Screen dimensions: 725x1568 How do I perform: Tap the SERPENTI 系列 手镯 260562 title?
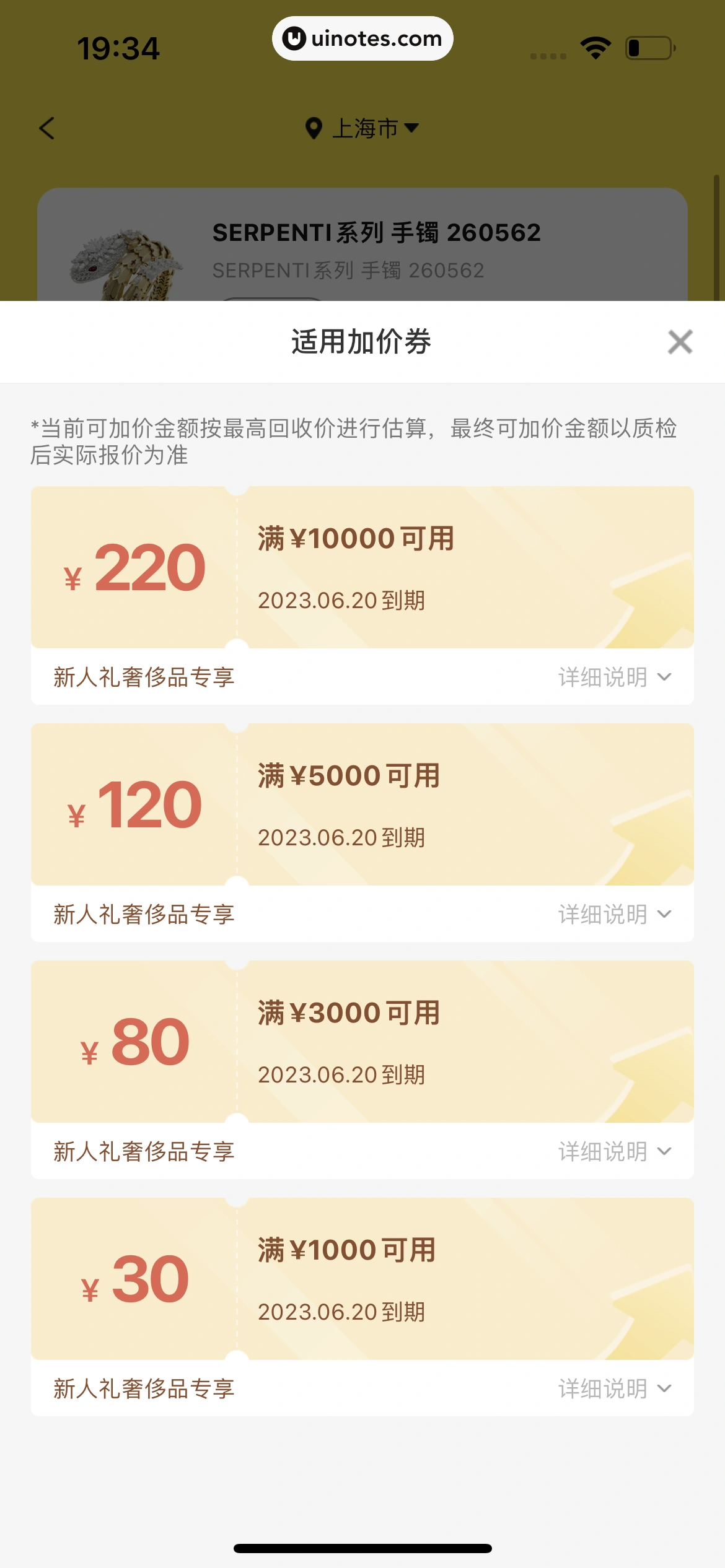[377, 233]
